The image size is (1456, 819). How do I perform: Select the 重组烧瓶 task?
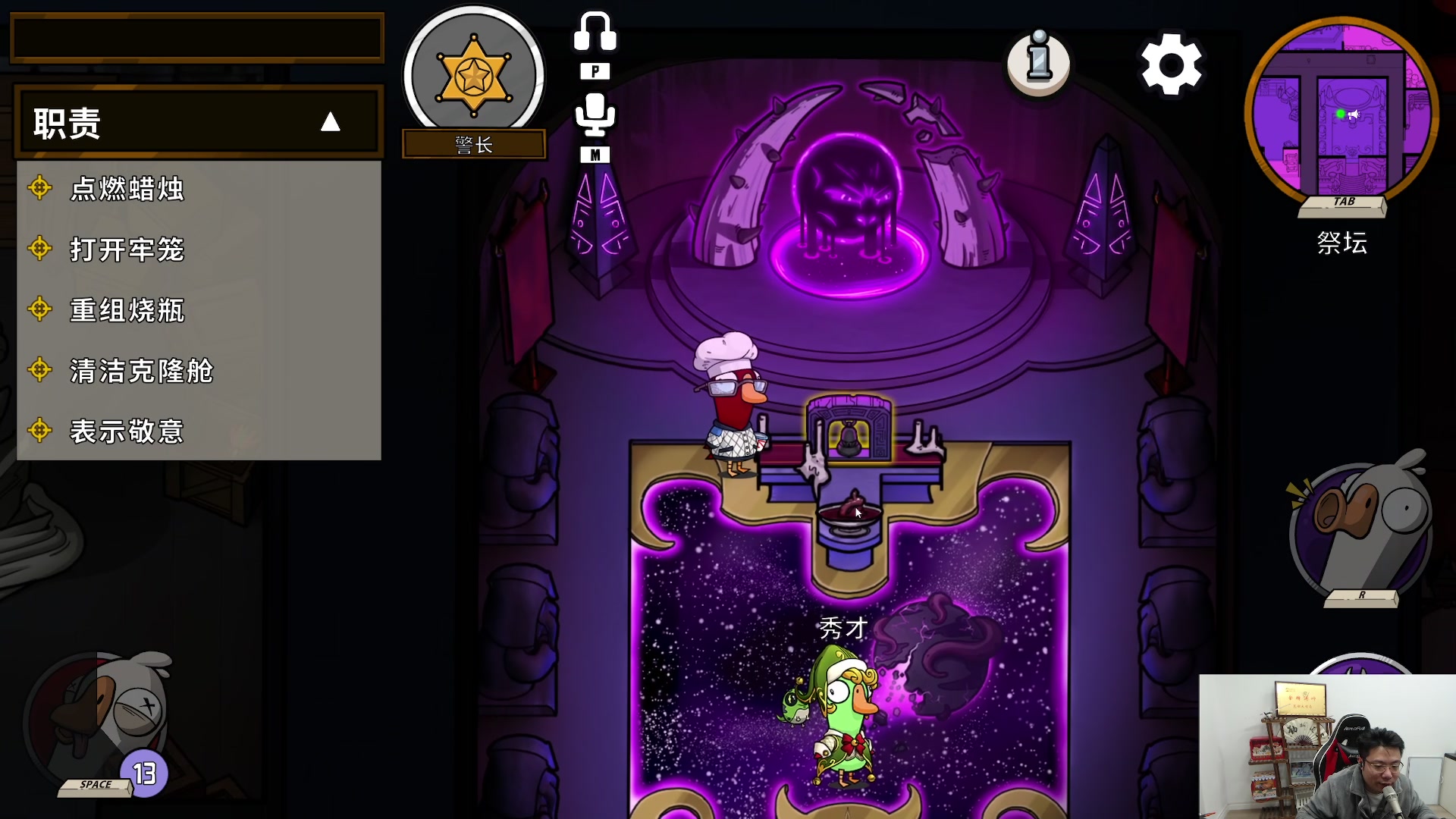pos(127,310)
